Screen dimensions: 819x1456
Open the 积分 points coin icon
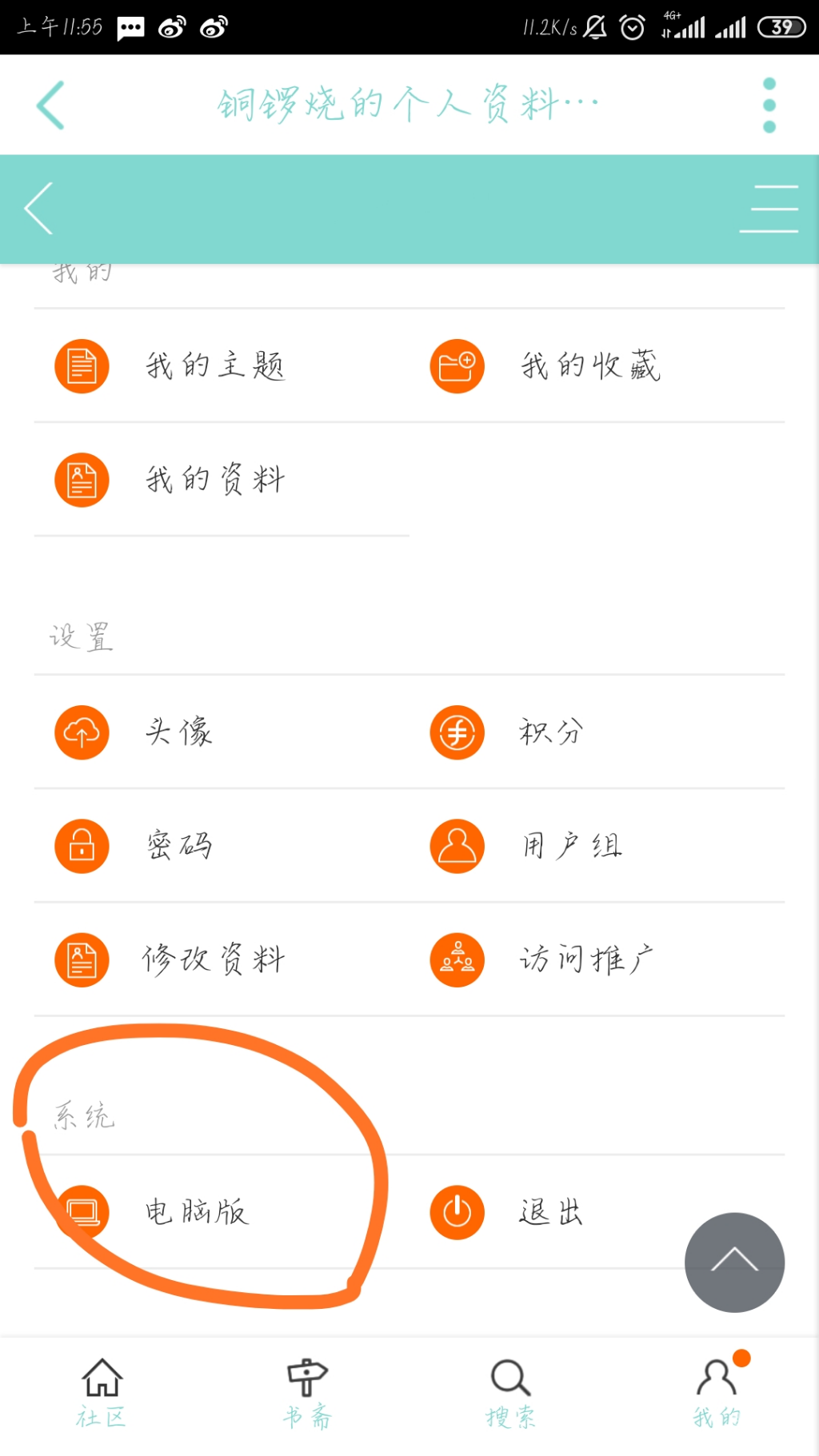[457, 732]
